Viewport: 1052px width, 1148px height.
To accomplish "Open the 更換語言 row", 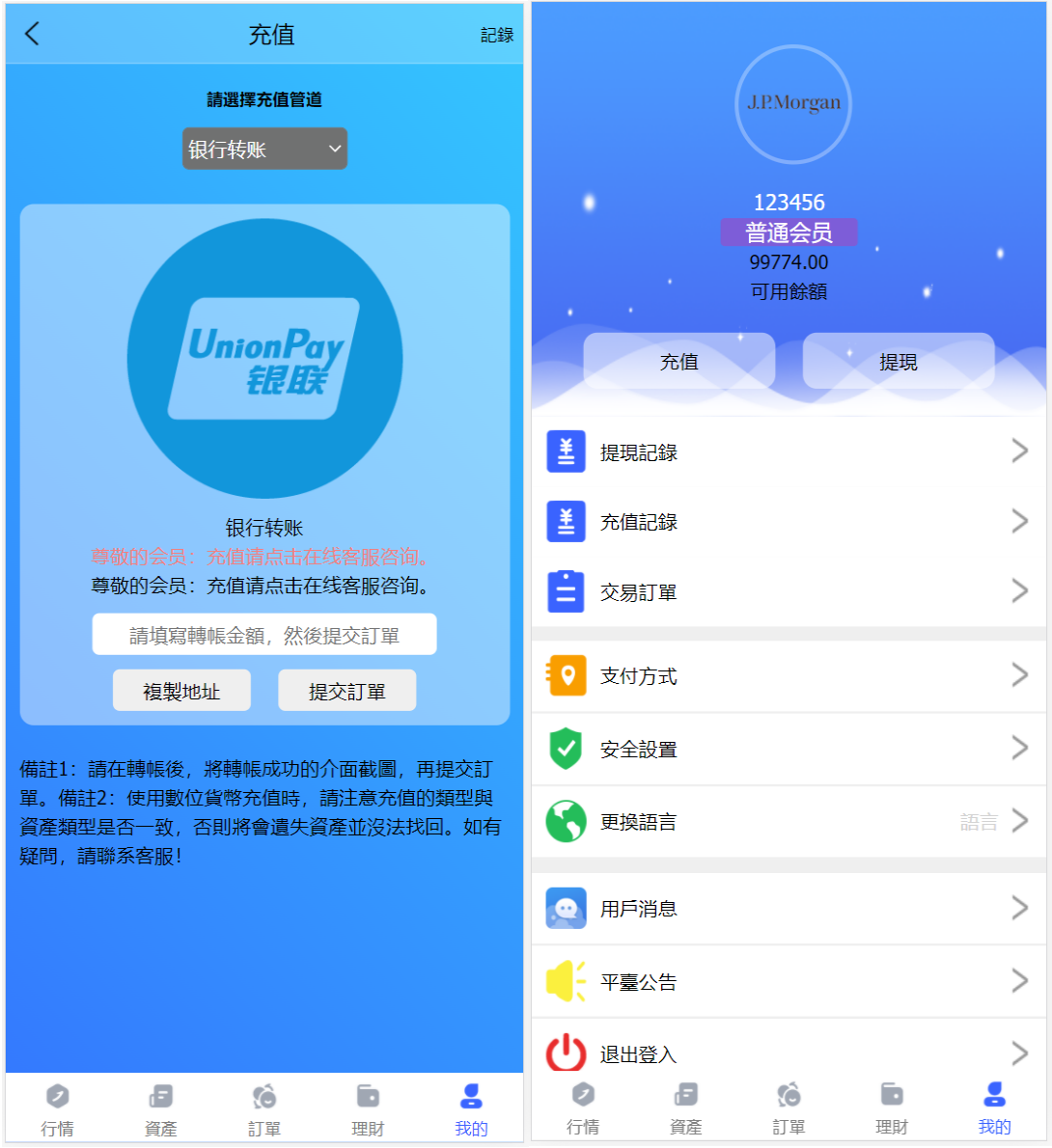I will tap(788, 822).
